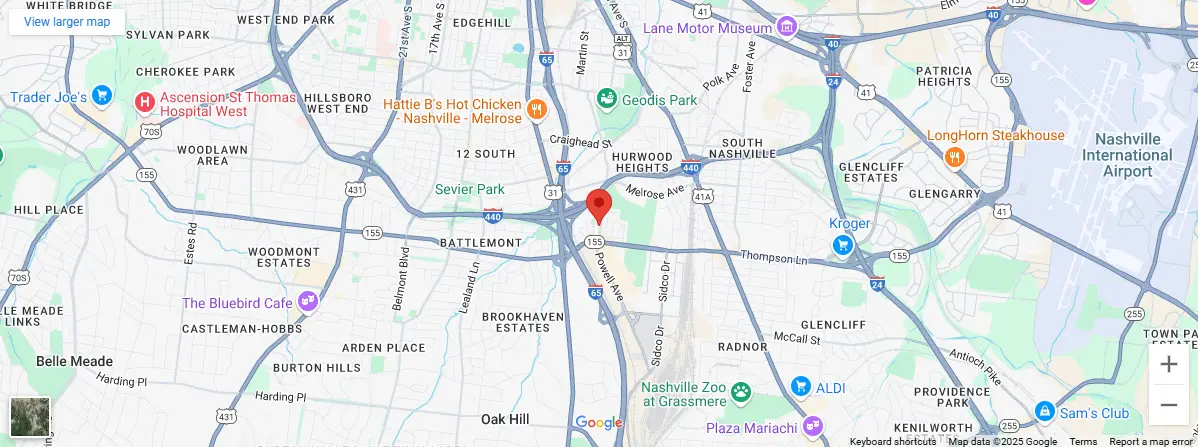Image resolution: width=1198 pixels, height=447 pixels.
Task: Open the Terms link
Action: point(1083,441)
